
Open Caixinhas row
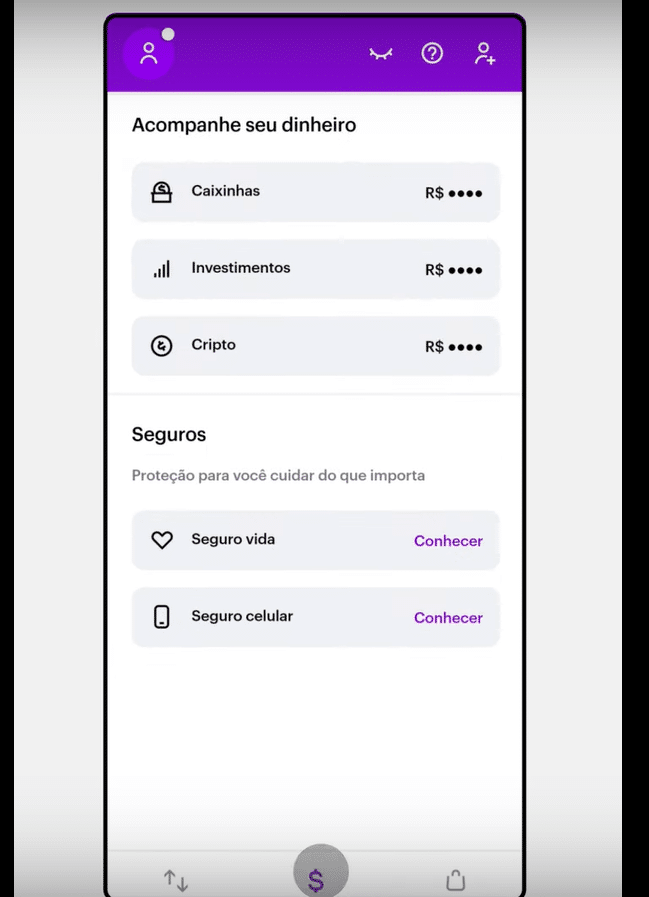click(x=315, y=192)
